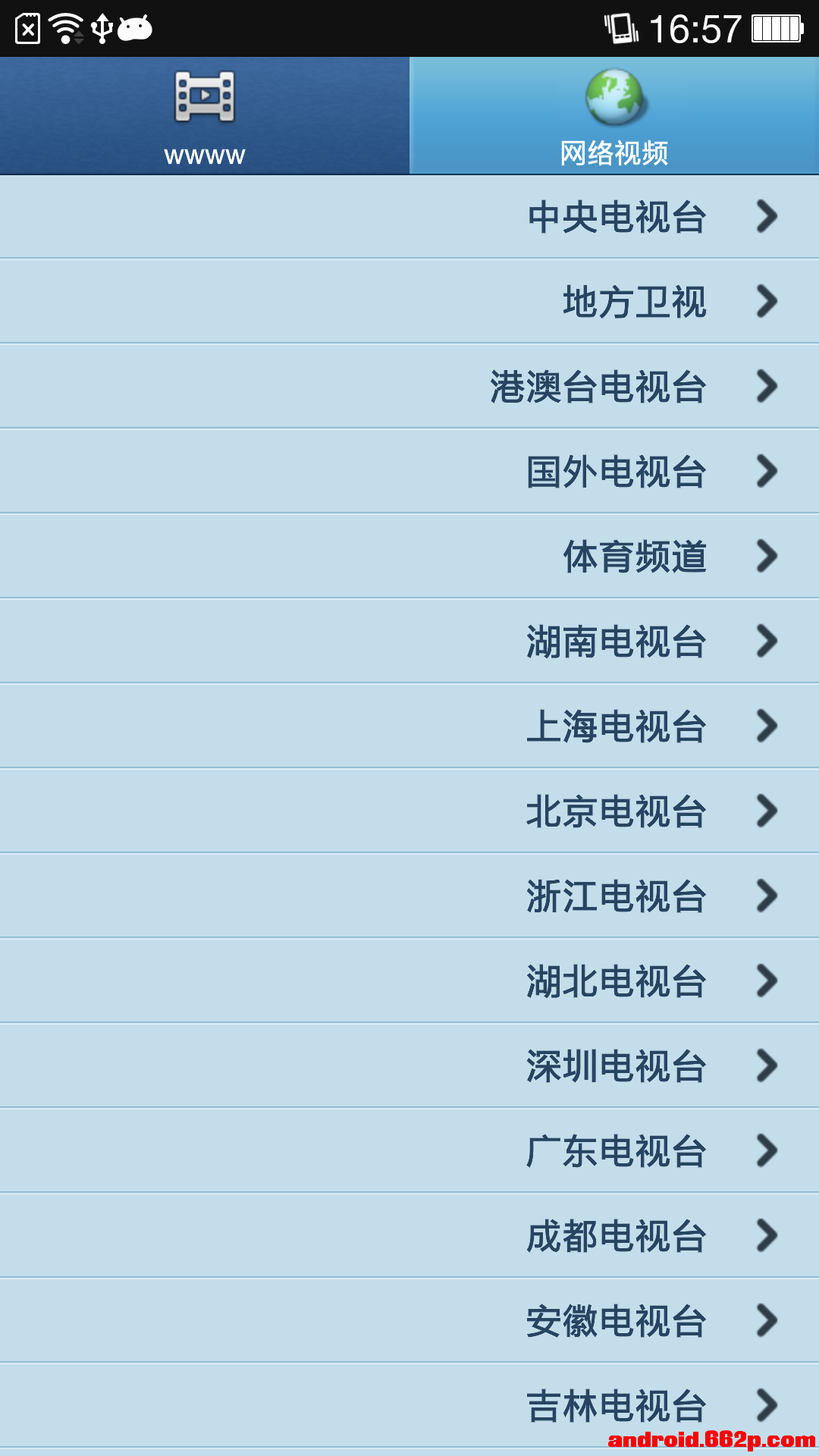View 北京电视台 channels
This screenshot has height=1456, width=819.
tap(409, 811)
